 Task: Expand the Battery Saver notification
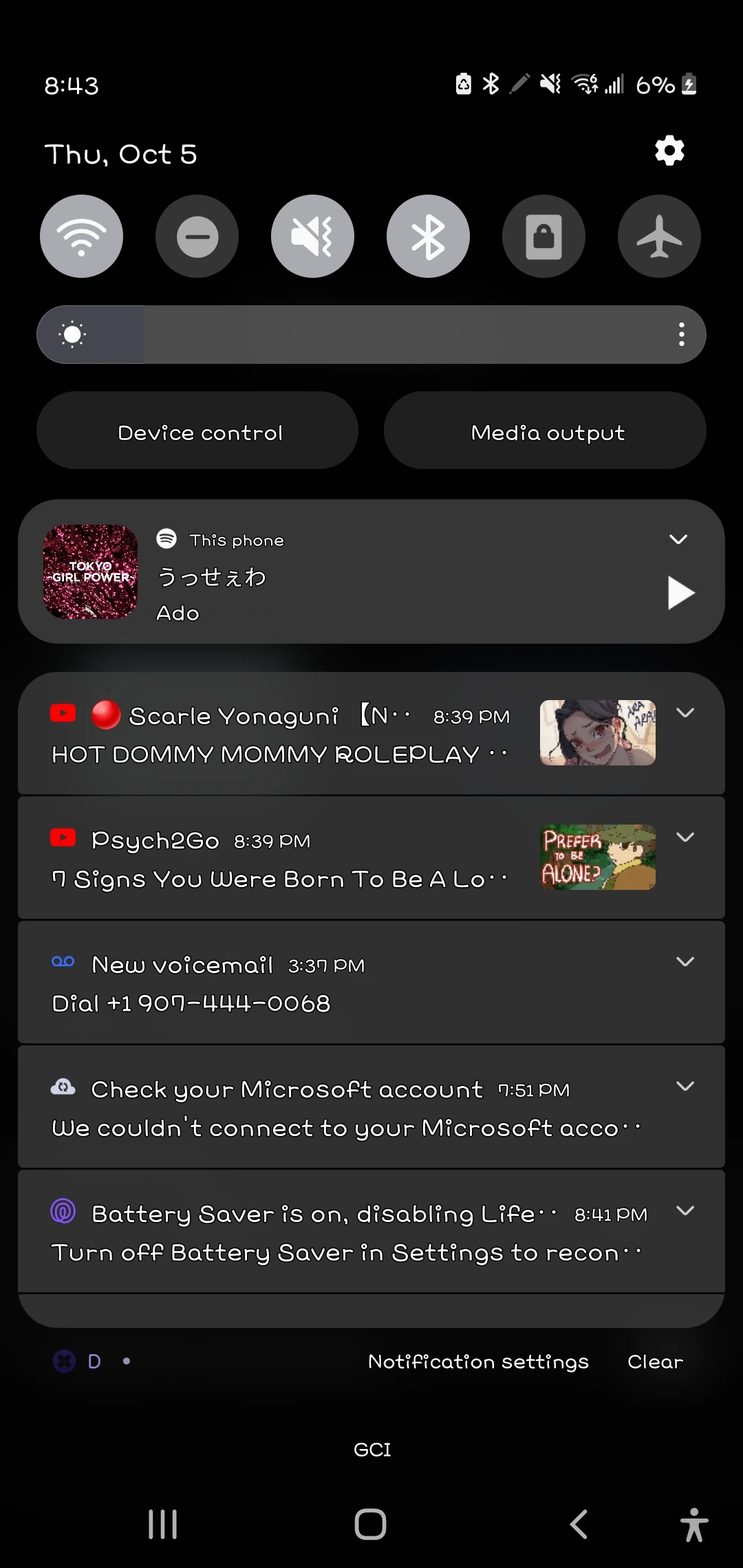click(x=685, y=1210)
